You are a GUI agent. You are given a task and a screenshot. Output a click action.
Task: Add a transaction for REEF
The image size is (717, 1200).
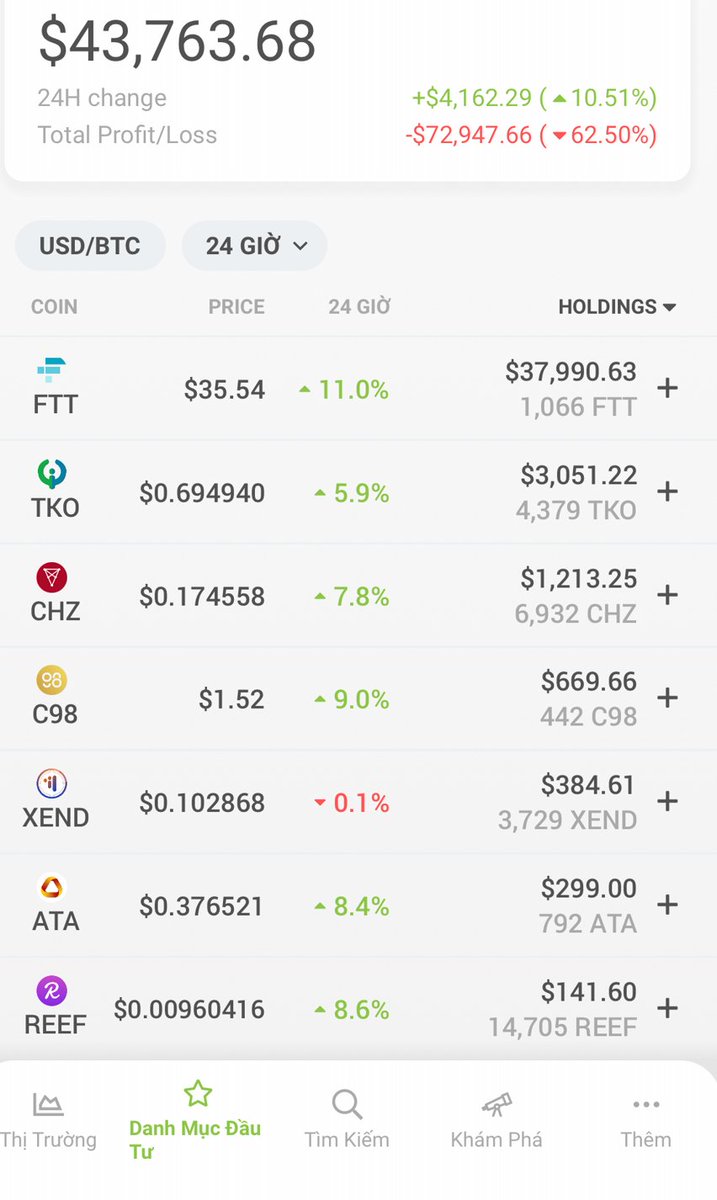tap(667, 1008)
